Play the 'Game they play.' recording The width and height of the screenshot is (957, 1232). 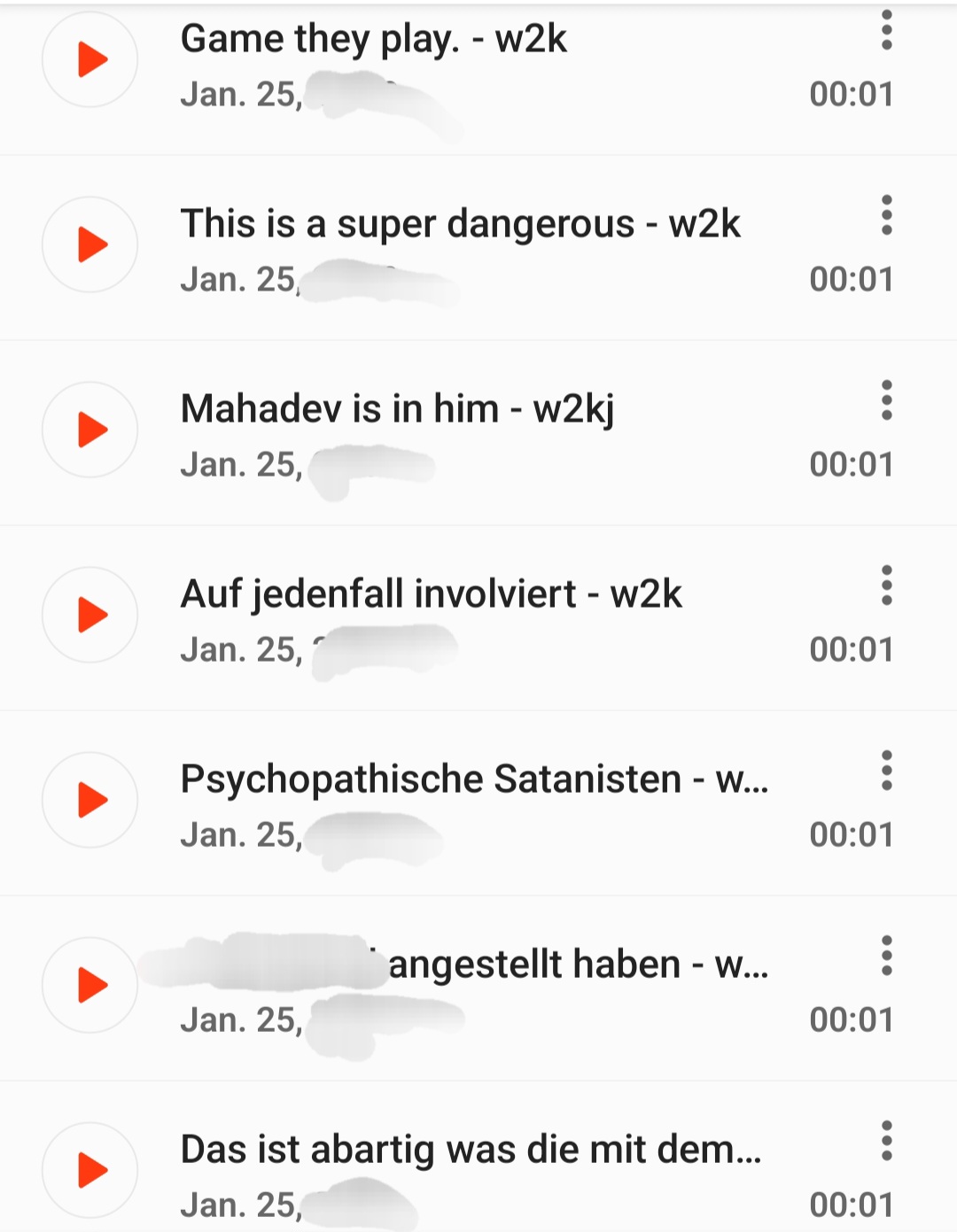point(90,59)
